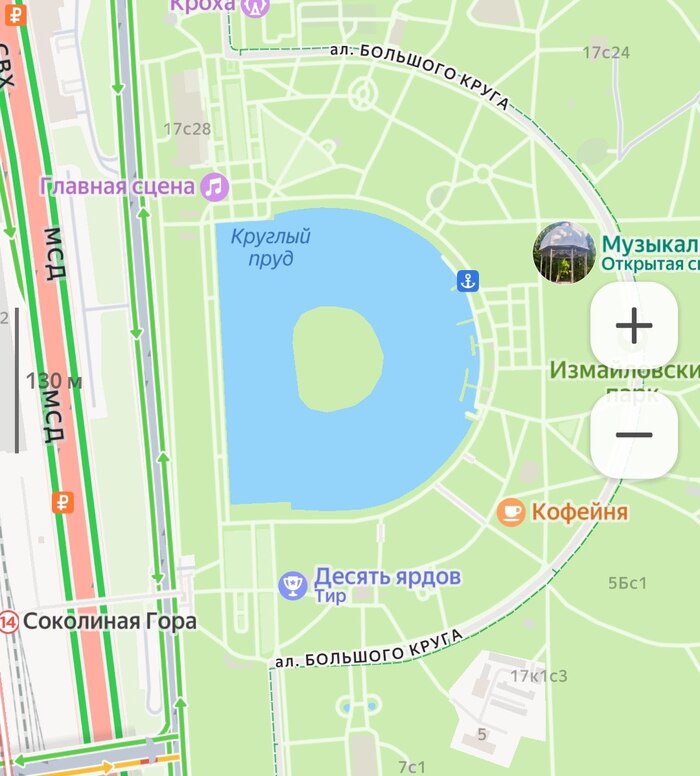Open the Десять ярдов Тир place marker
The height and width of the screenshot is (776, 700).
pyautogui.click(x=293, y=585)
